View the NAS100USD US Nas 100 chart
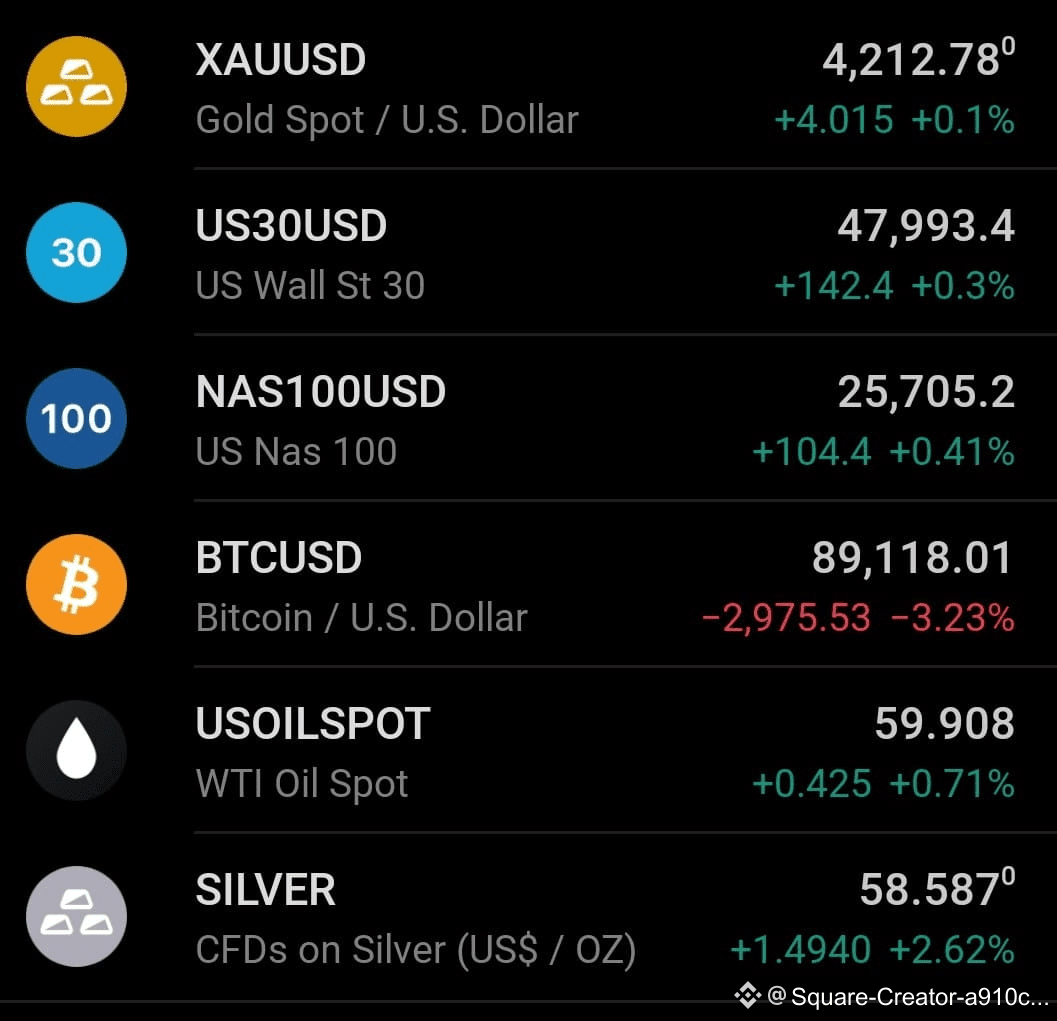 coord(528,420)
